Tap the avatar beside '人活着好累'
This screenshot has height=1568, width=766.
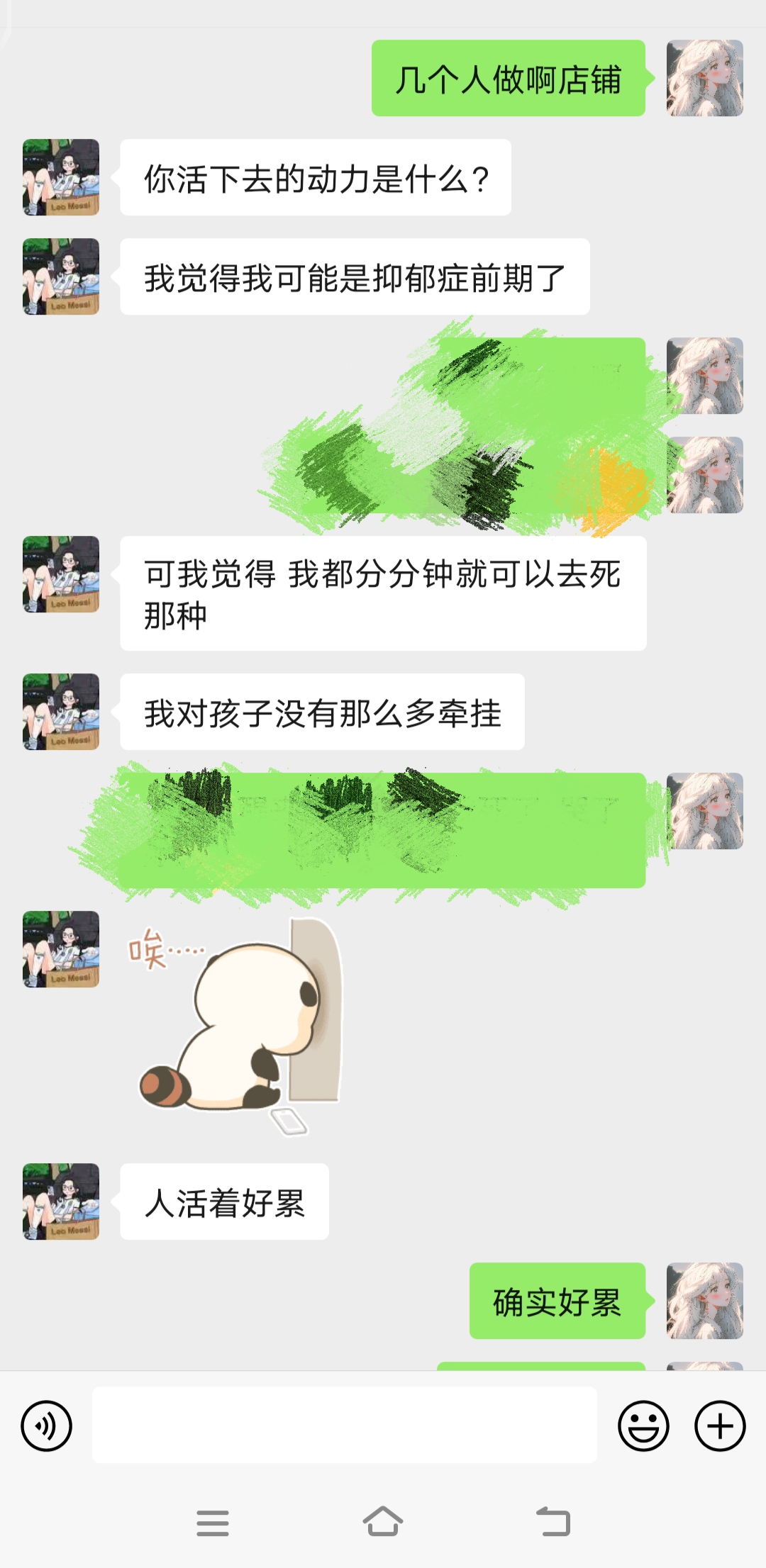point(61,1202)
